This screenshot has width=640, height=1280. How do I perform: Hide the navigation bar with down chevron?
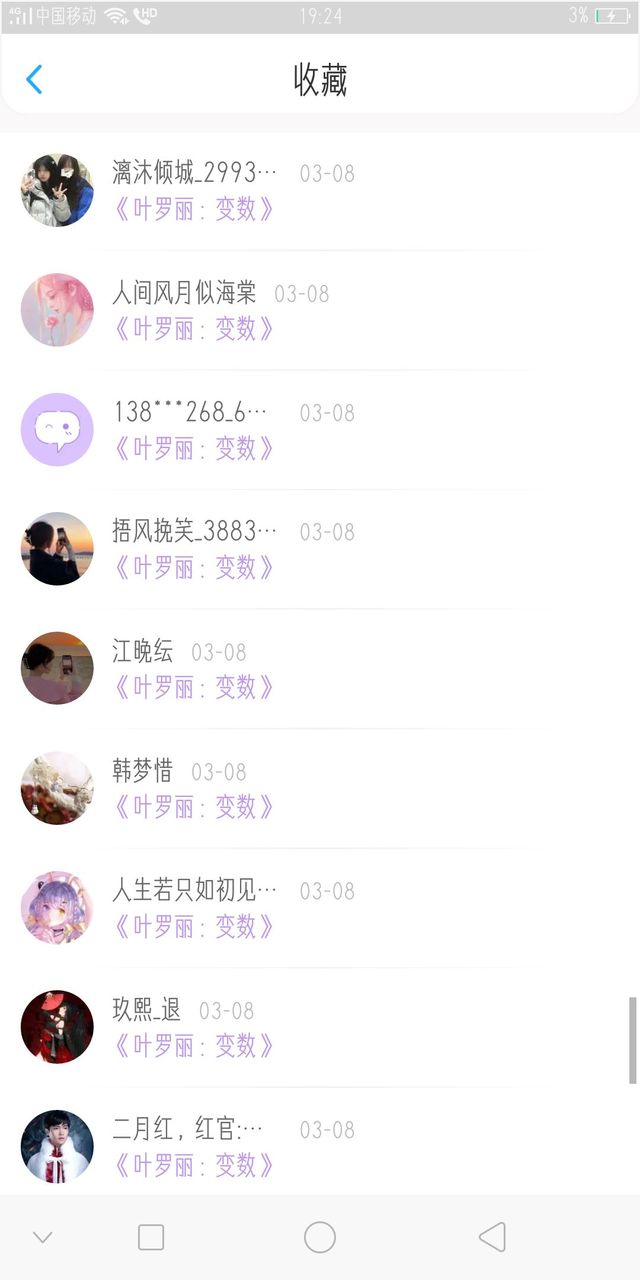click(42, 1237)
